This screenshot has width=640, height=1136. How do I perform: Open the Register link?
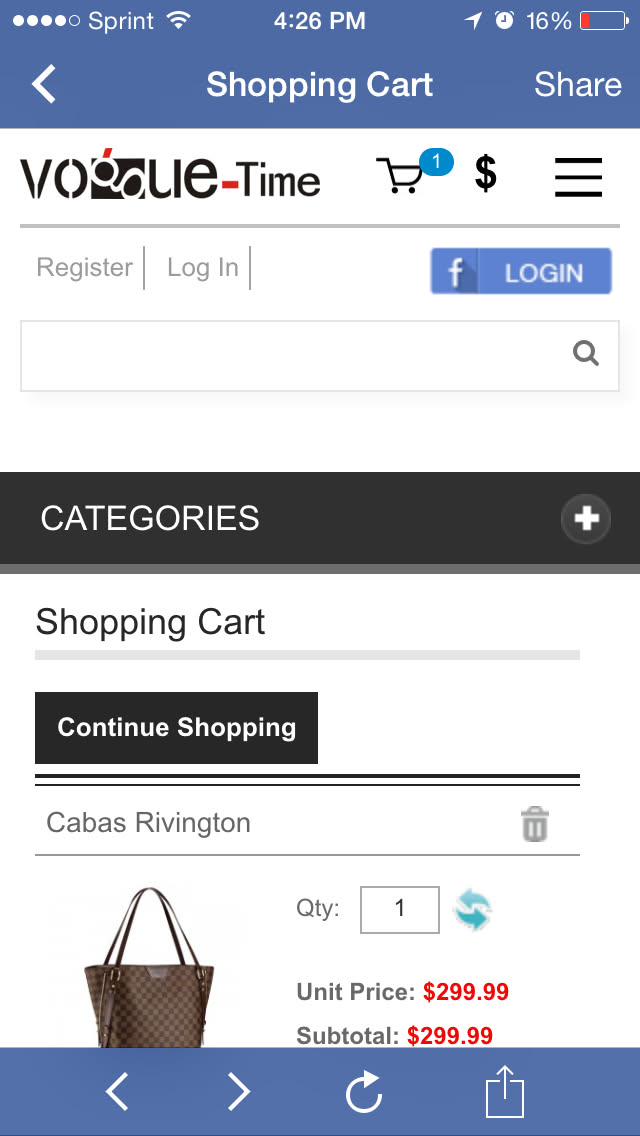[85, 268]
